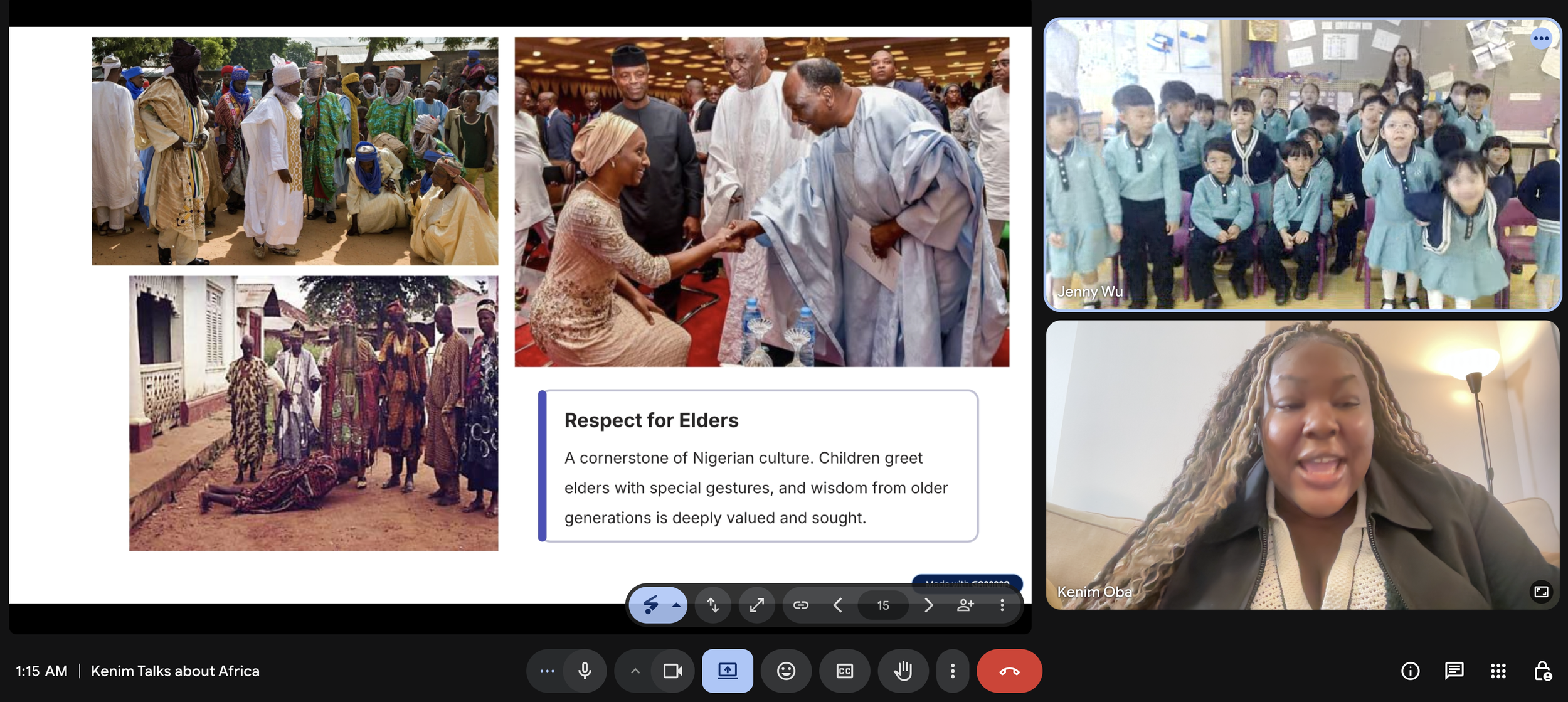
Task: Open the activities grid
Action: pyautogui.click(x=1498, y=671)
